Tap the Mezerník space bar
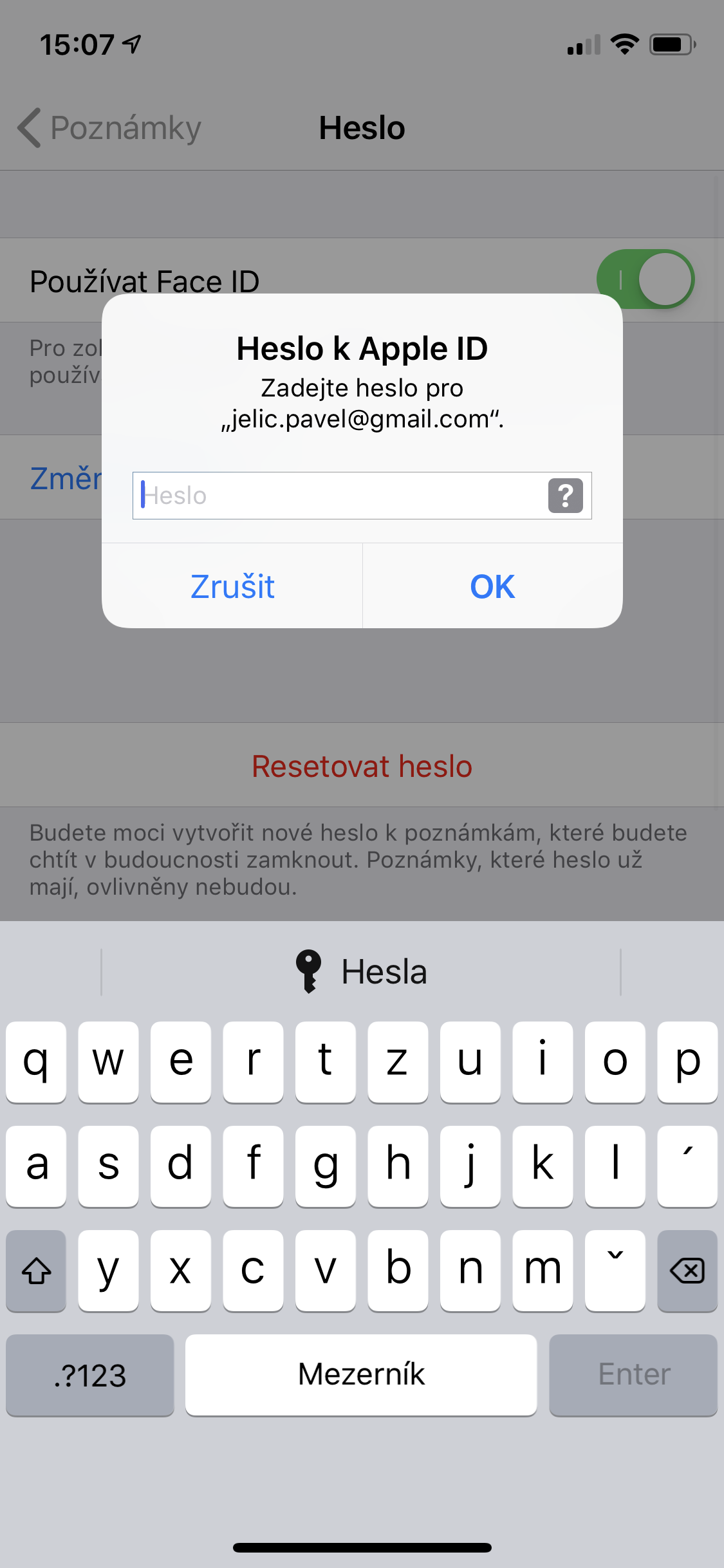The image size is (724, 1568). [x=361, y=1375]
